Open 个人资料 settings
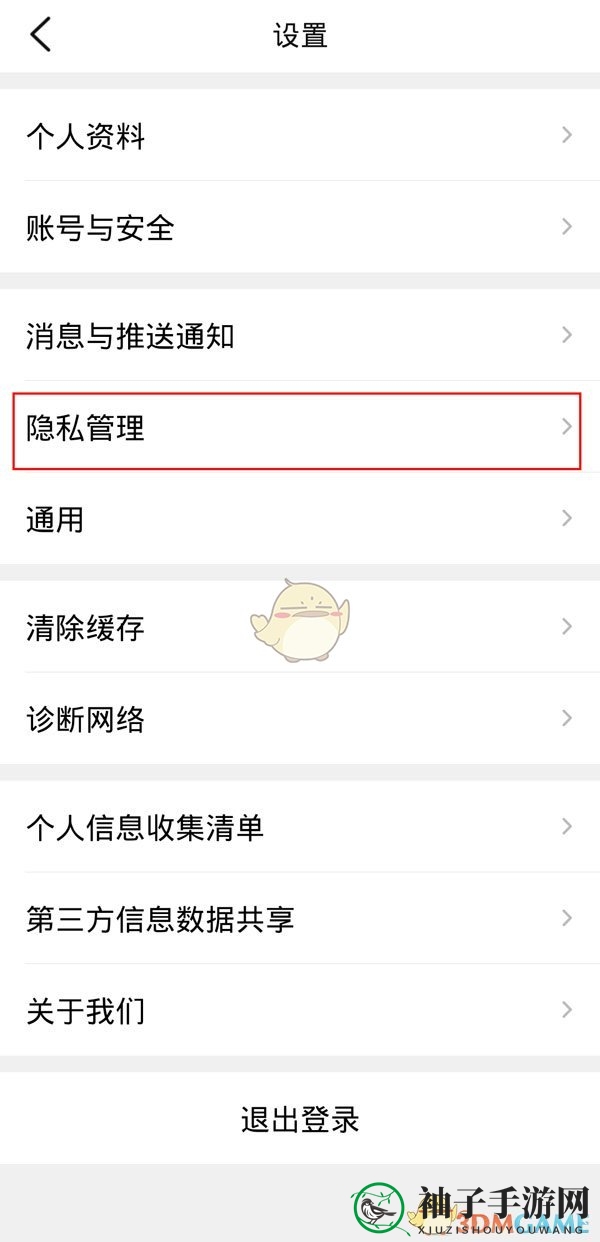 (300, 135)
